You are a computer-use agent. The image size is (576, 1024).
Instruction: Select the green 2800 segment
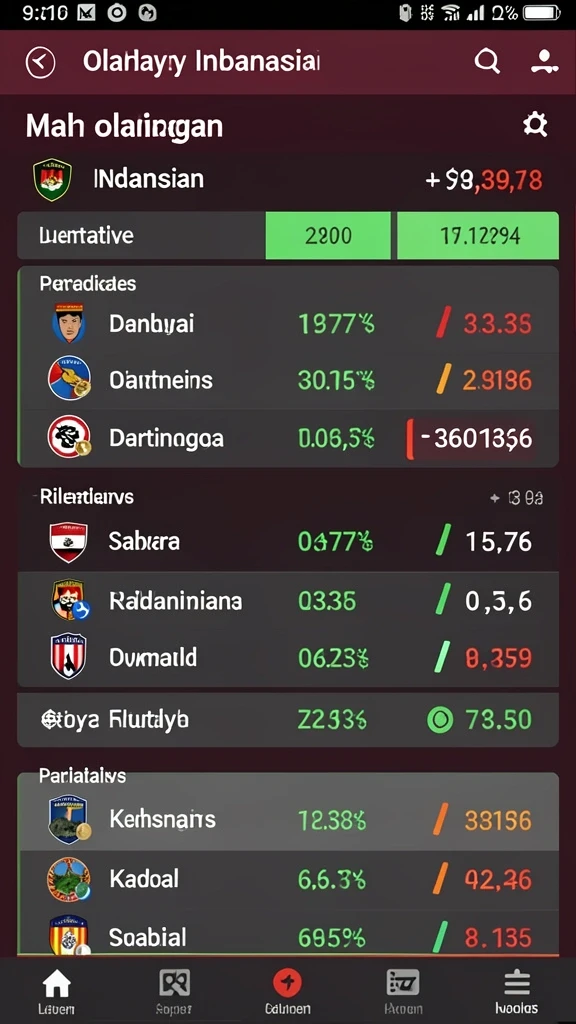(x=328, y=235)
